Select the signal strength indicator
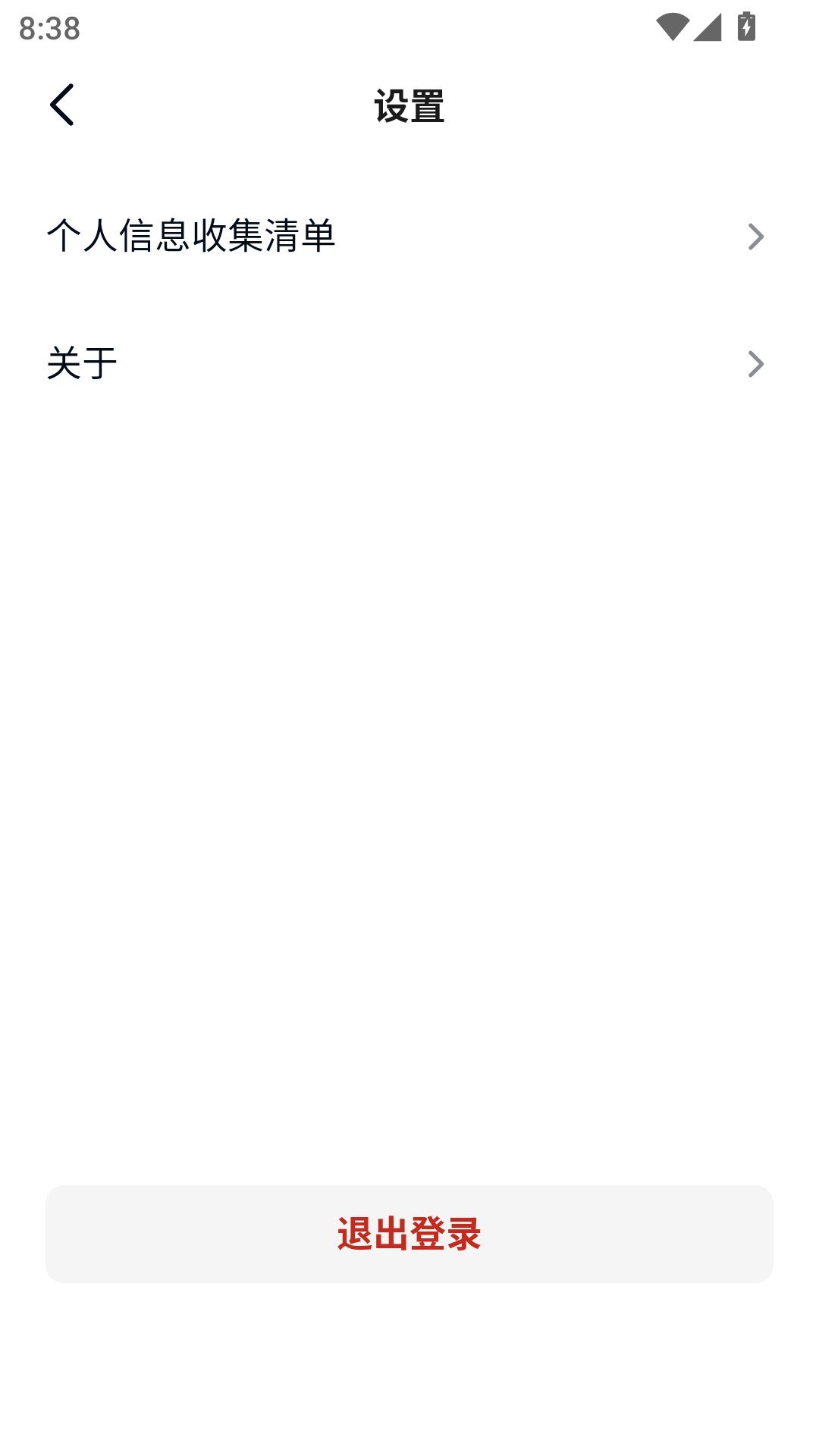Screen dimensions: 819x1456 (x=708, y=25)
